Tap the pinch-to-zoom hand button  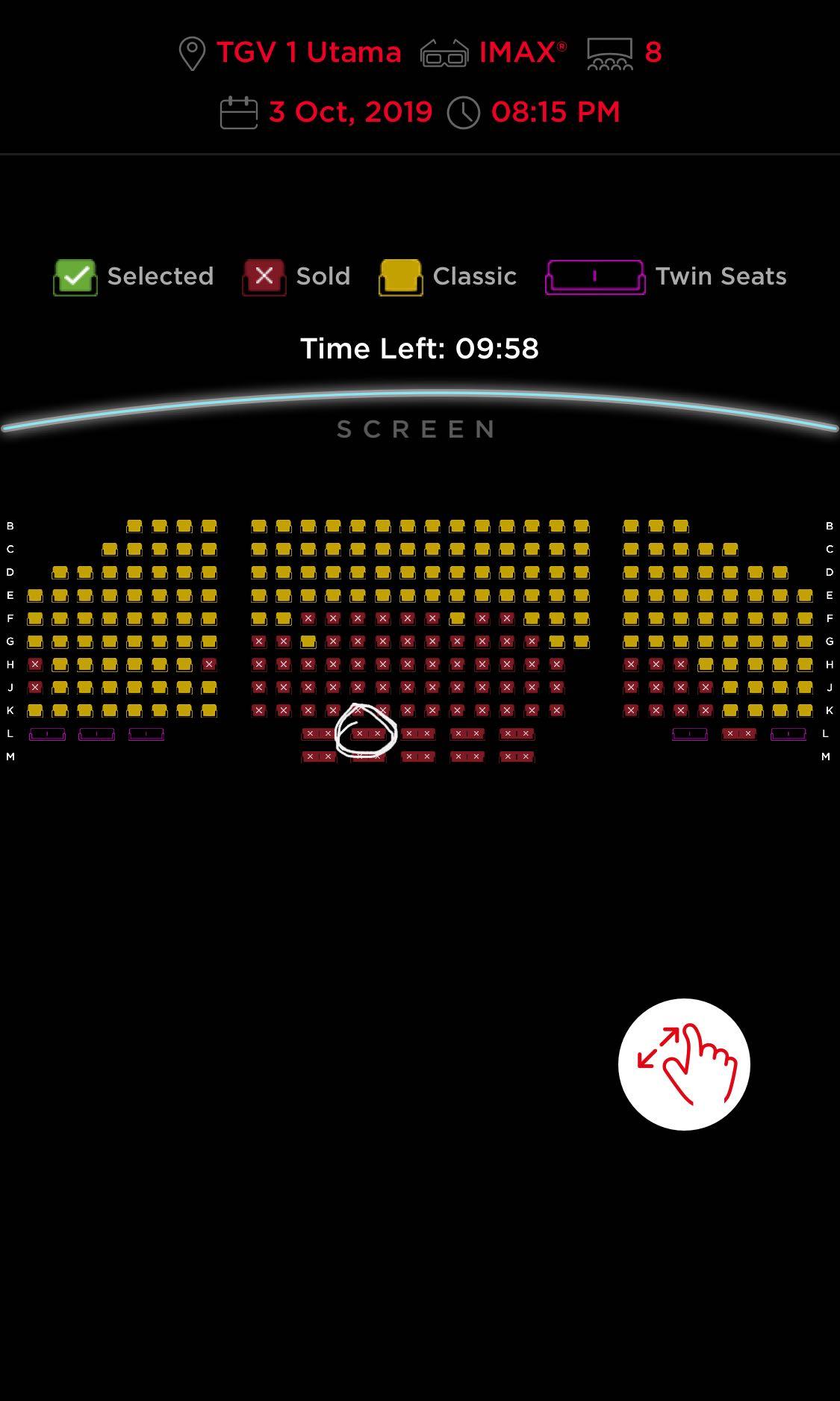click(683, 1064)
